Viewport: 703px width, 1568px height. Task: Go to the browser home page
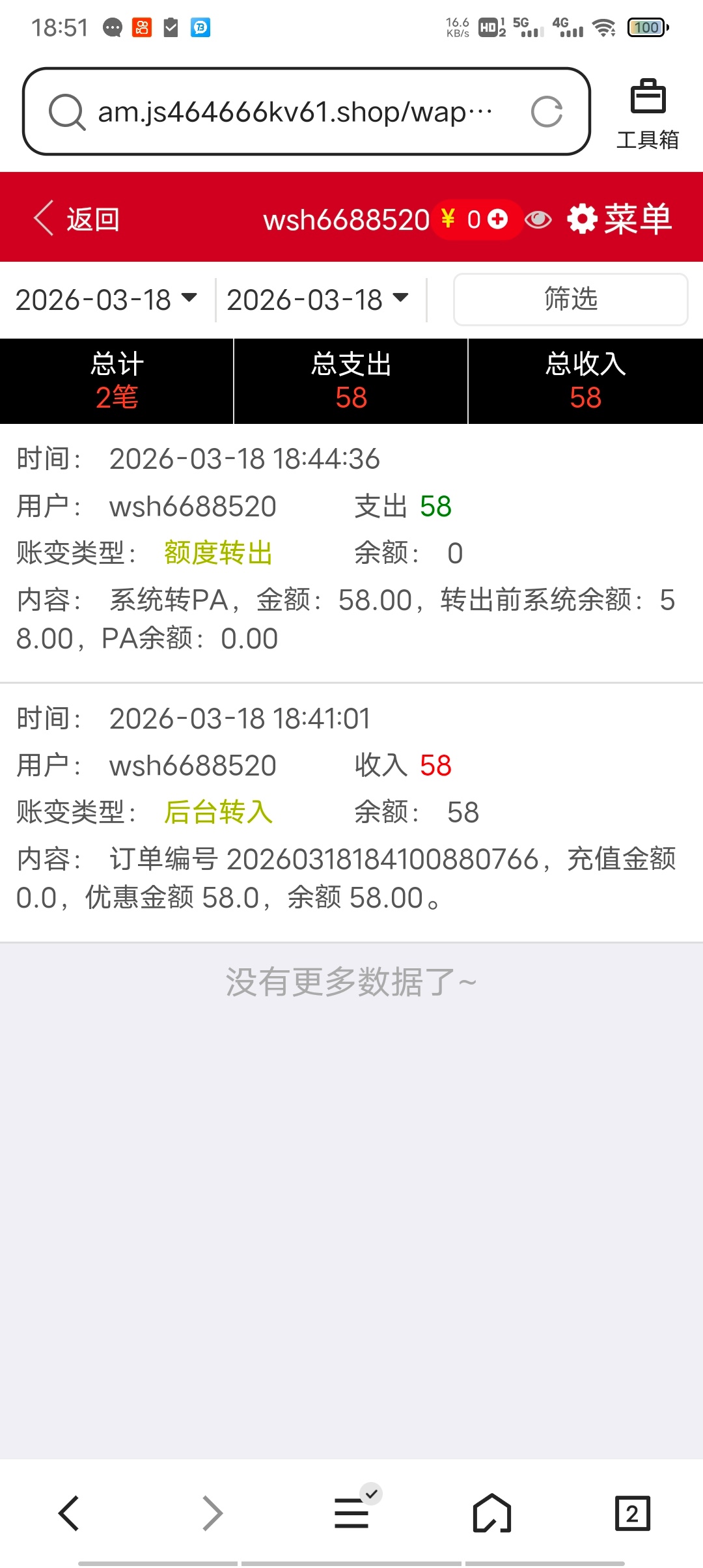click(x=491, y=1513)
